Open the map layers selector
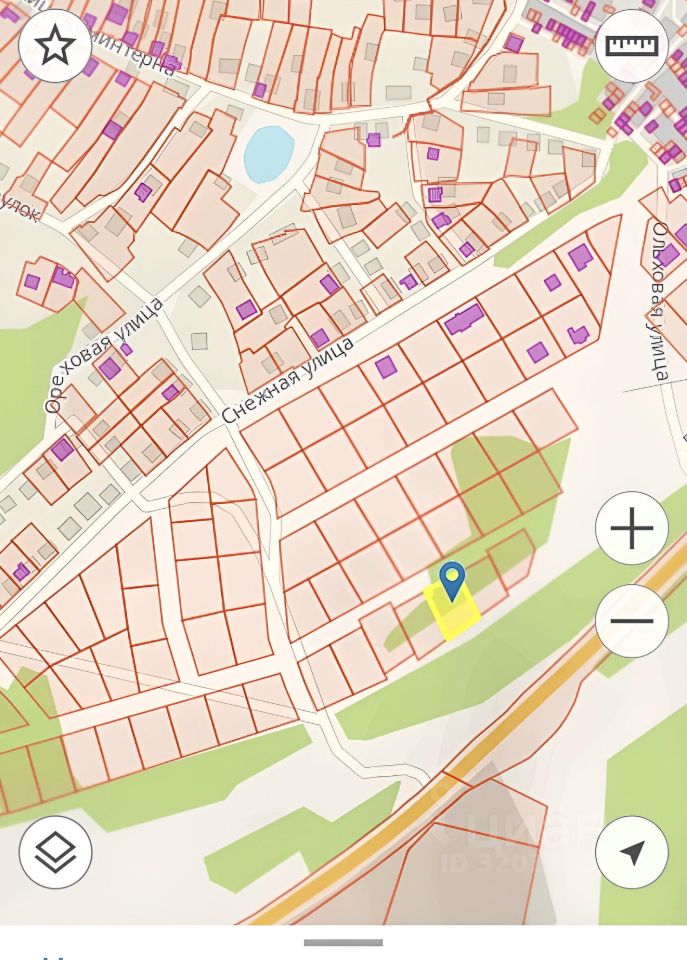This screenshot has height=960, width=687. pos(55,852)
